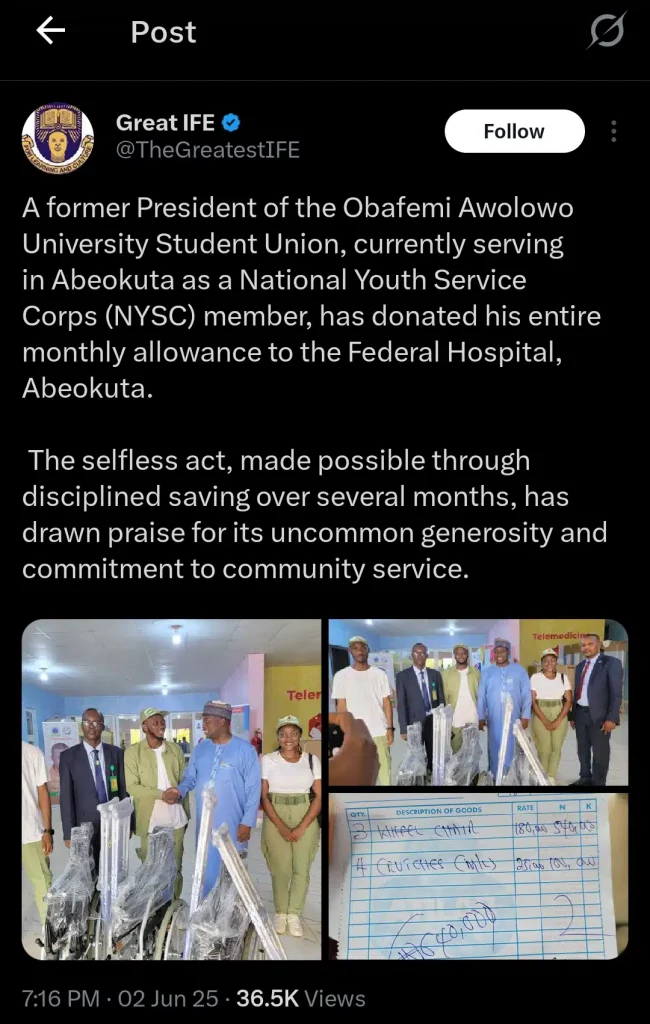Open the large handshake photo with wheelchairs

[x=171, y=789]
